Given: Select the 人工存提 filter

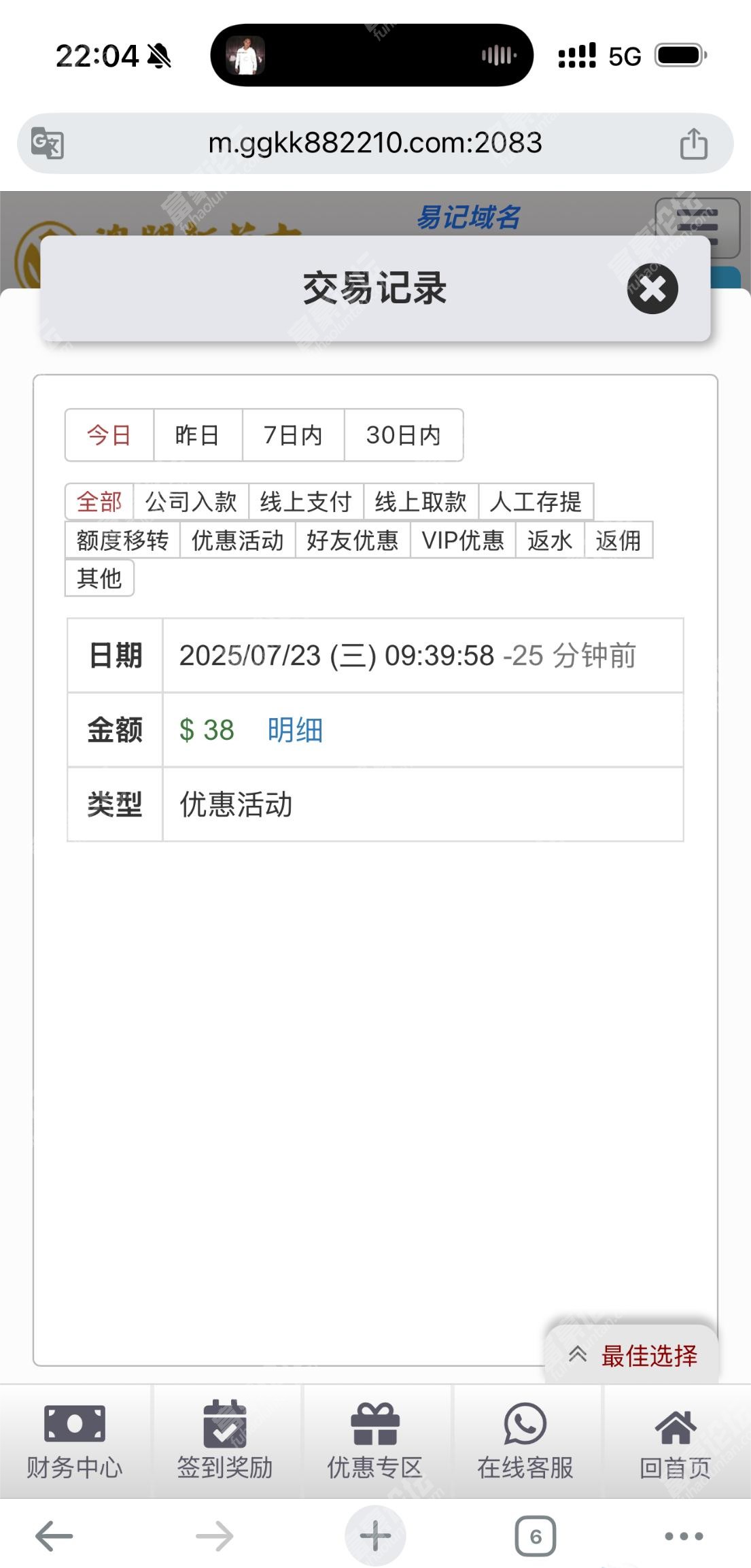Looking at the screenshot, I should [x=536, y=502].
